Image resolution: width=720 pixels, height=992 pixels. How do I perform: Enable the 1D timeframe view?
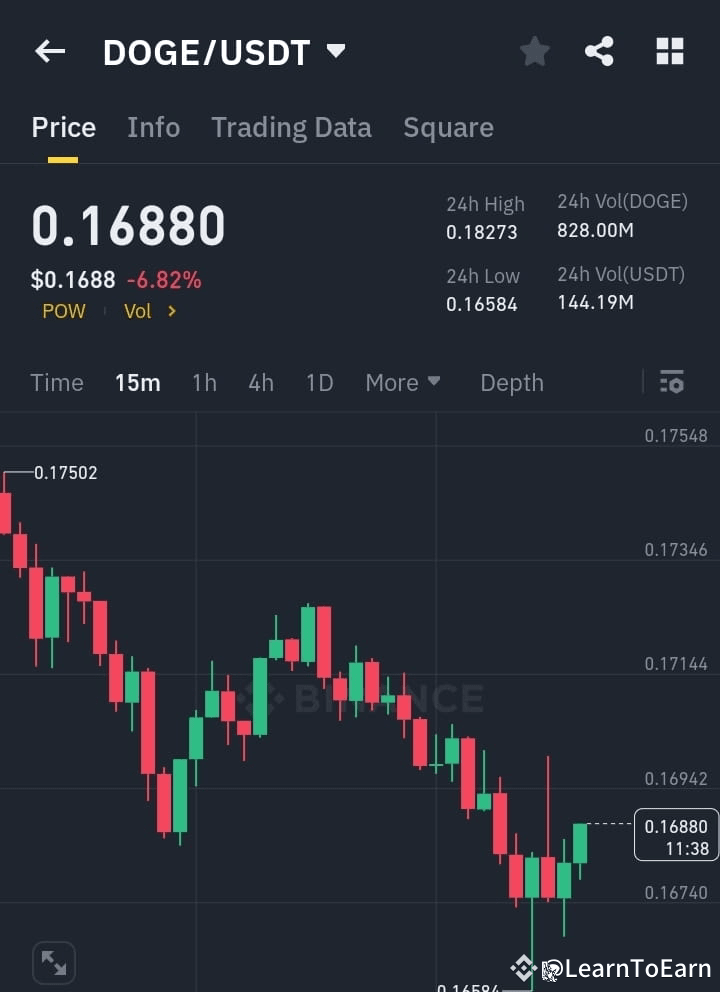[318, 382]
